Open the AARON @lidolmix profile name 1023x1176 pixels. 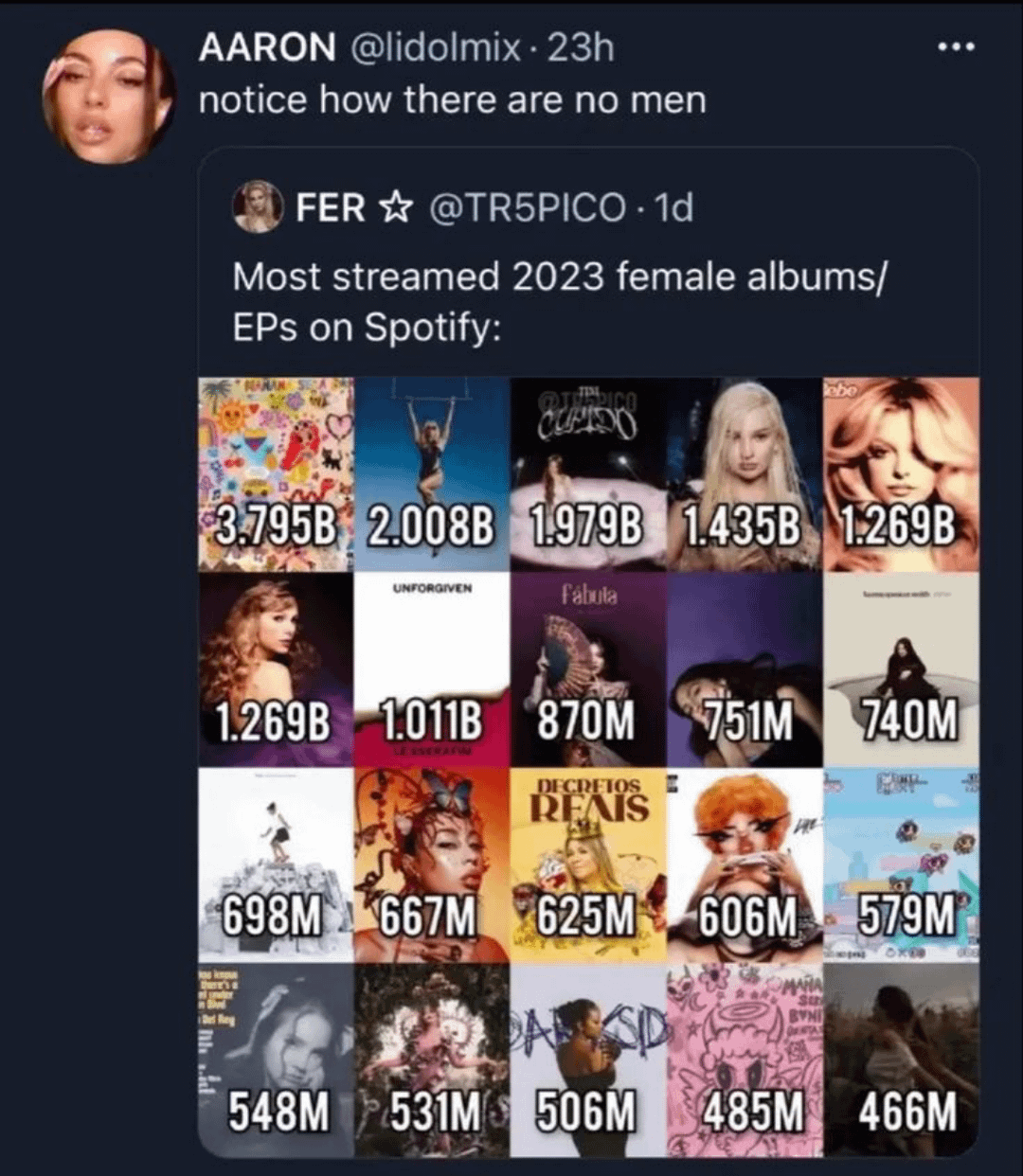266,47
